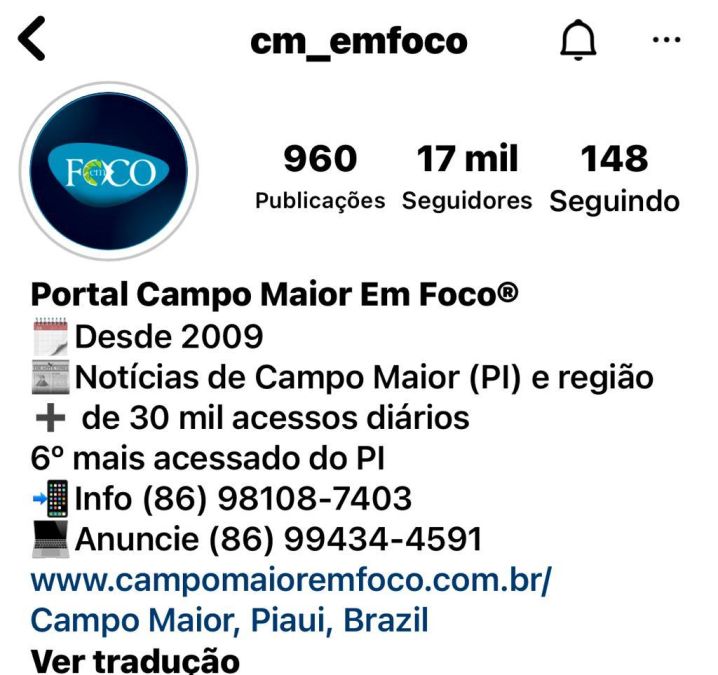Open the campomaioremfoco.com.br website link
The width and height of the screenshot is (718, 675).
tap(290, 580)
